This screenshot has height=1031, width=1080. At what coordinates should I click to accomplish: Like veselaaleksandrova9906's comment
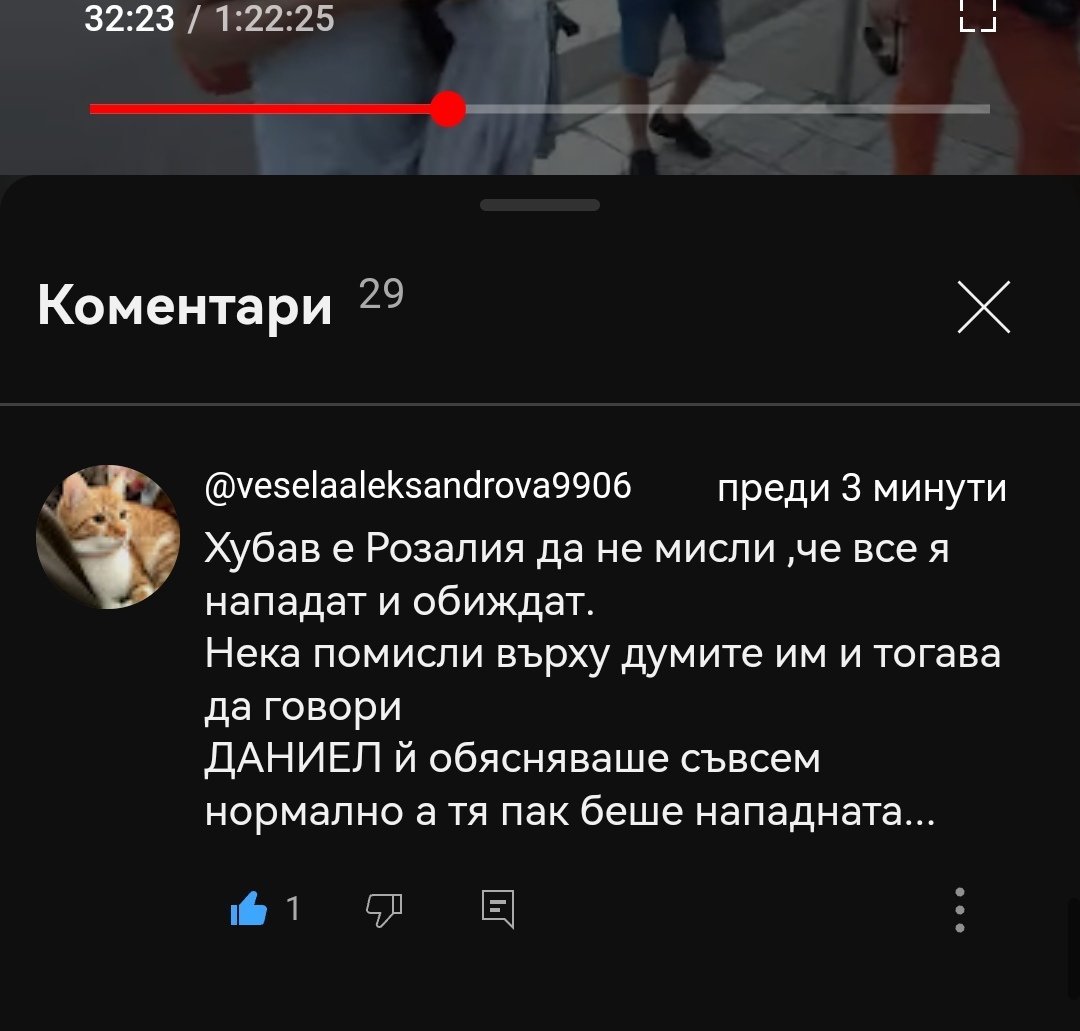pos(249,908)
